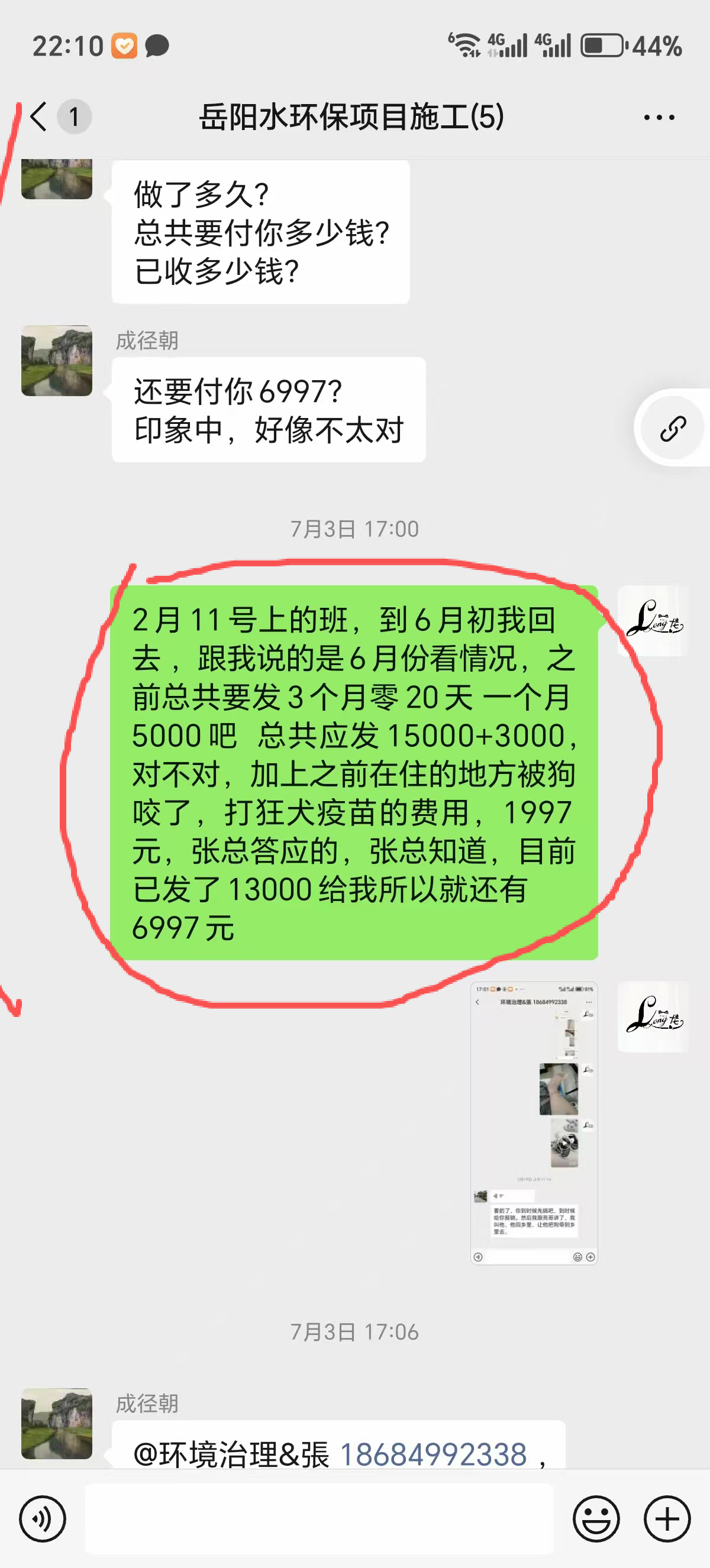Open the group chat overflow menu

(x=659, y=117)
